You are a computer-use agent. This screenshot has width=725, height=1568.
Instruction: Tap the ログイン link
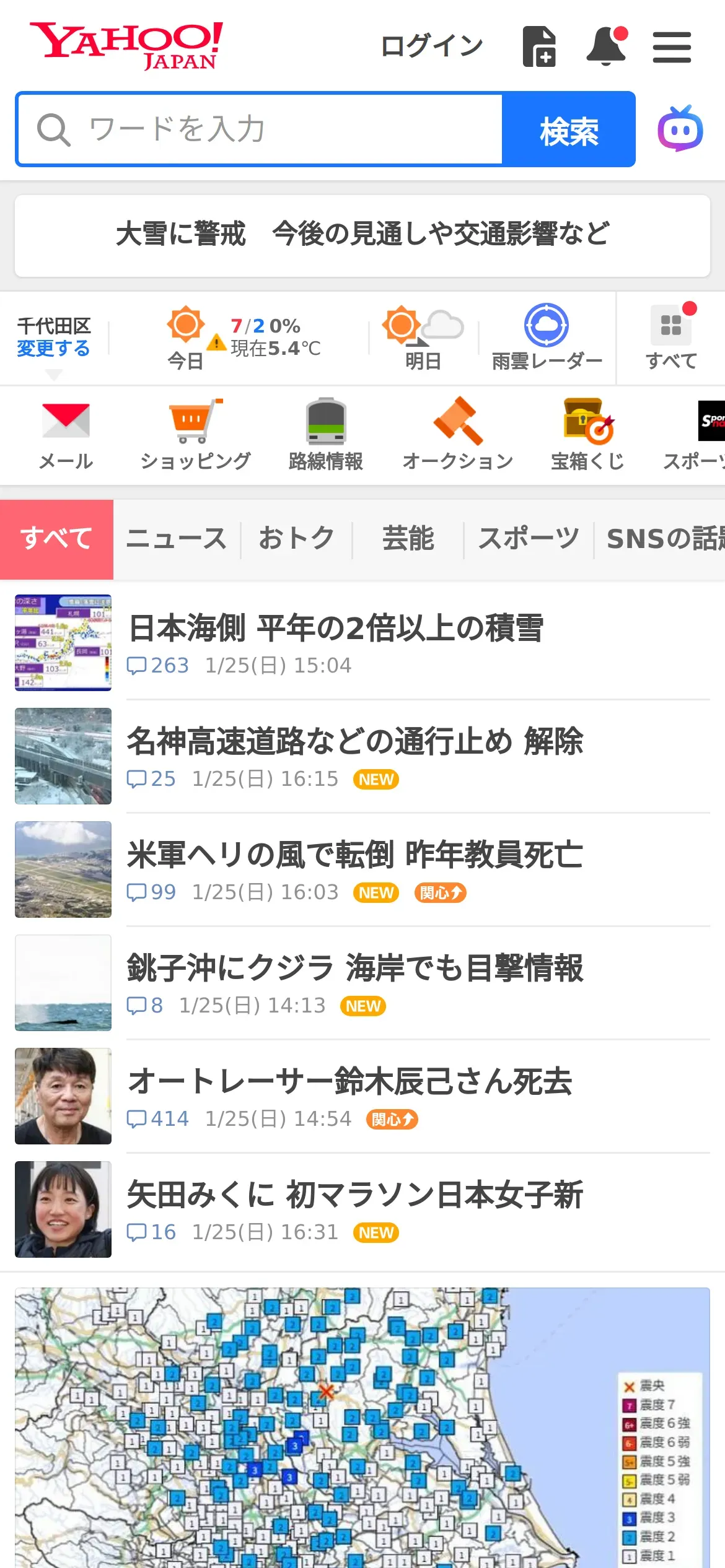(431, 46)
